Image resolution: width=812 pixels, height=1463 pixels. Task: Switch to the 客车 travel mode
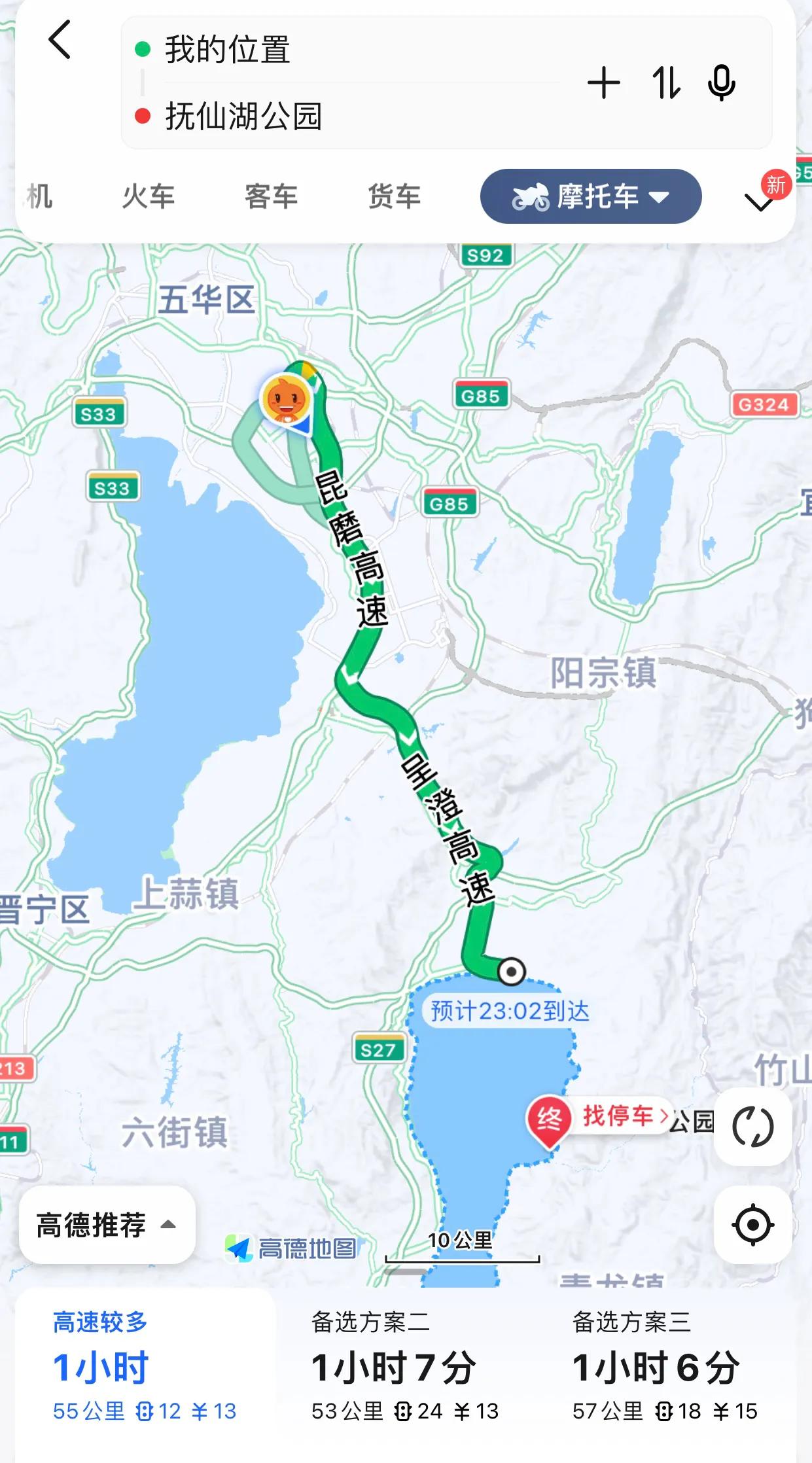pos(271,196)
